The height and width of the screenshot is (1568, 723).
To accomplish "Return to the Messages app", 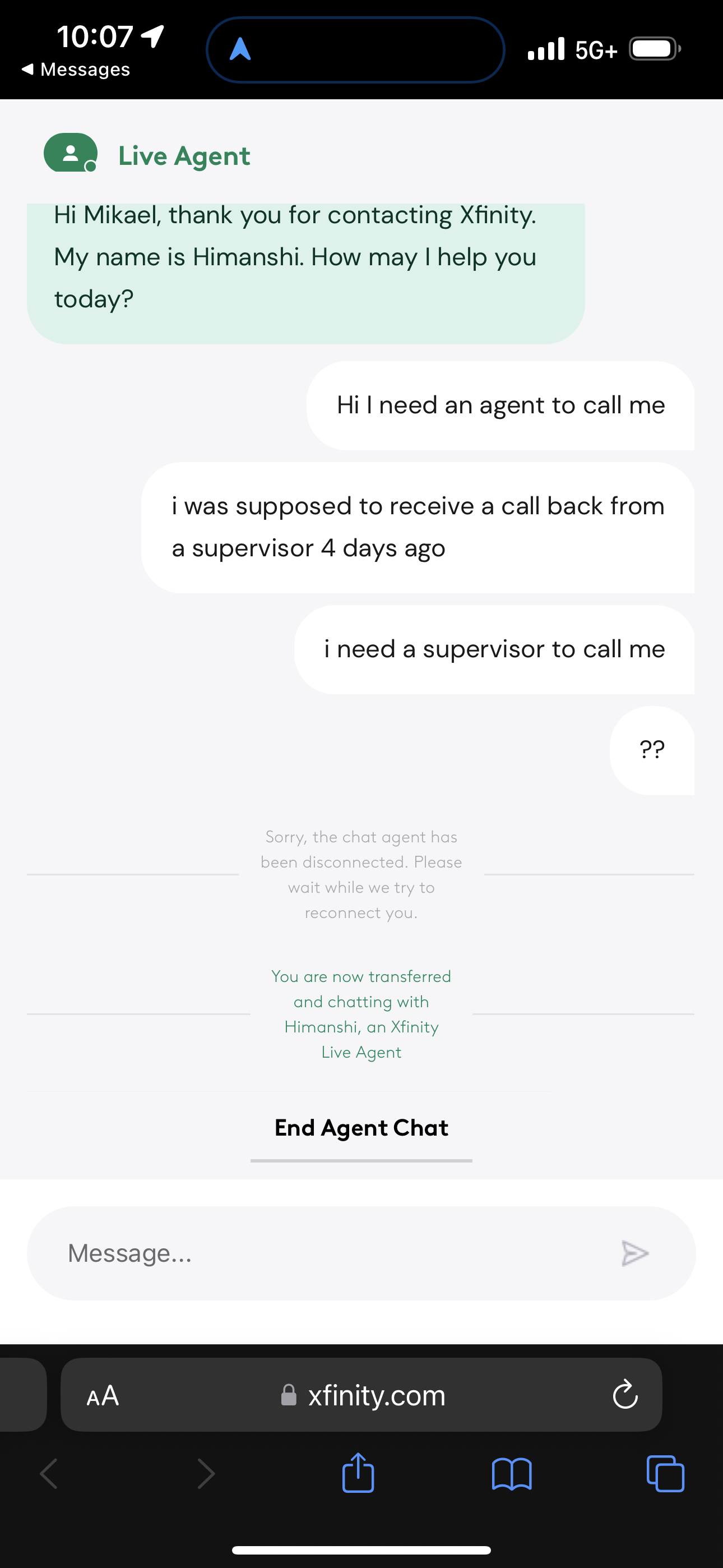I will tap(76, 70).
